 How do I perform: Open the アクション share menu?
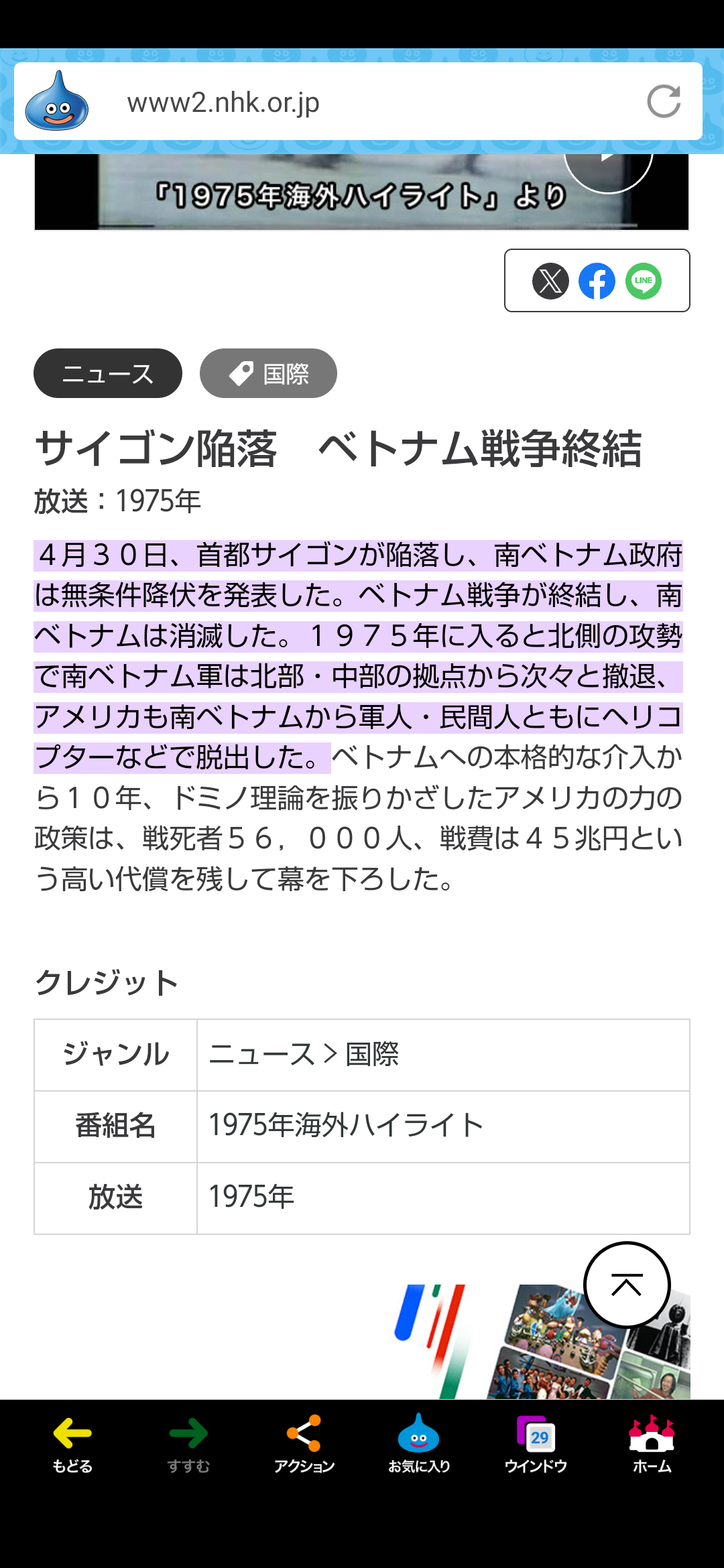click(x=304, y=1444)
